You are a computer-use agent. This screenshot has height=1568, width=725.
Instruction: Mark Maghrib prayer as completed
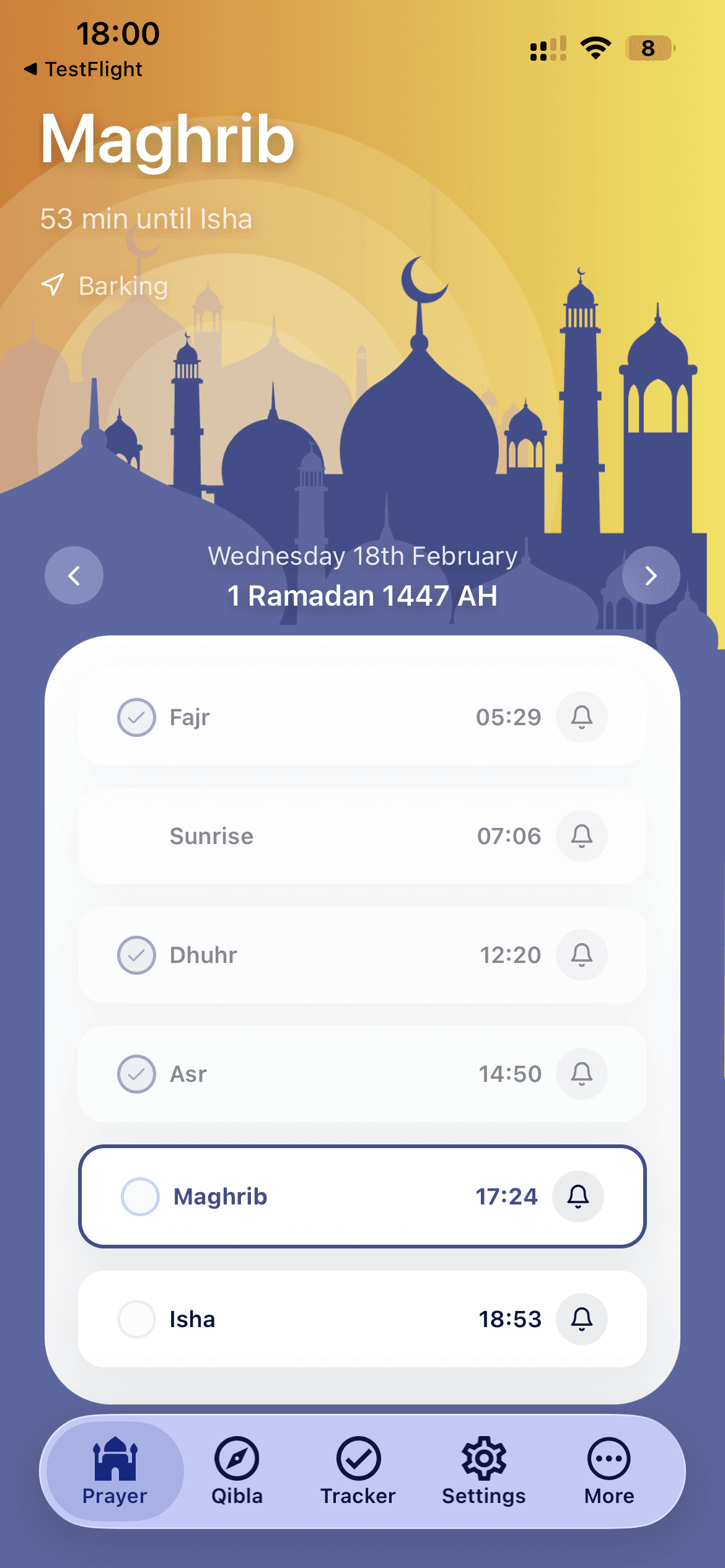point(140,1196)
